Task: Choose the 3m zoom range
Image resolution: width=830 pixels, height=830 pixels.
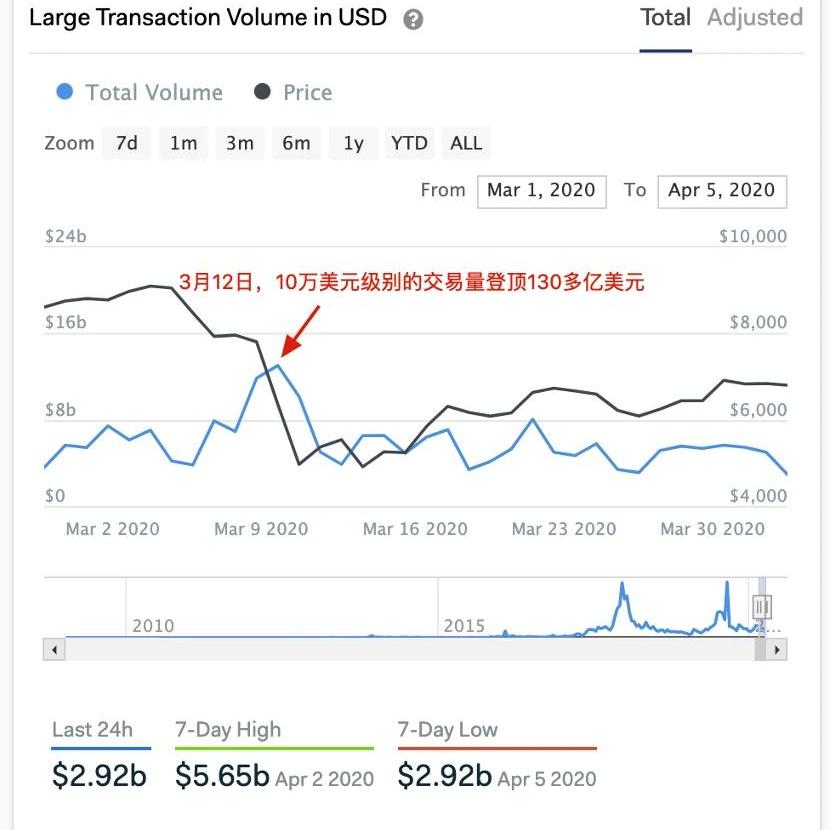Action: coord(239,143)
